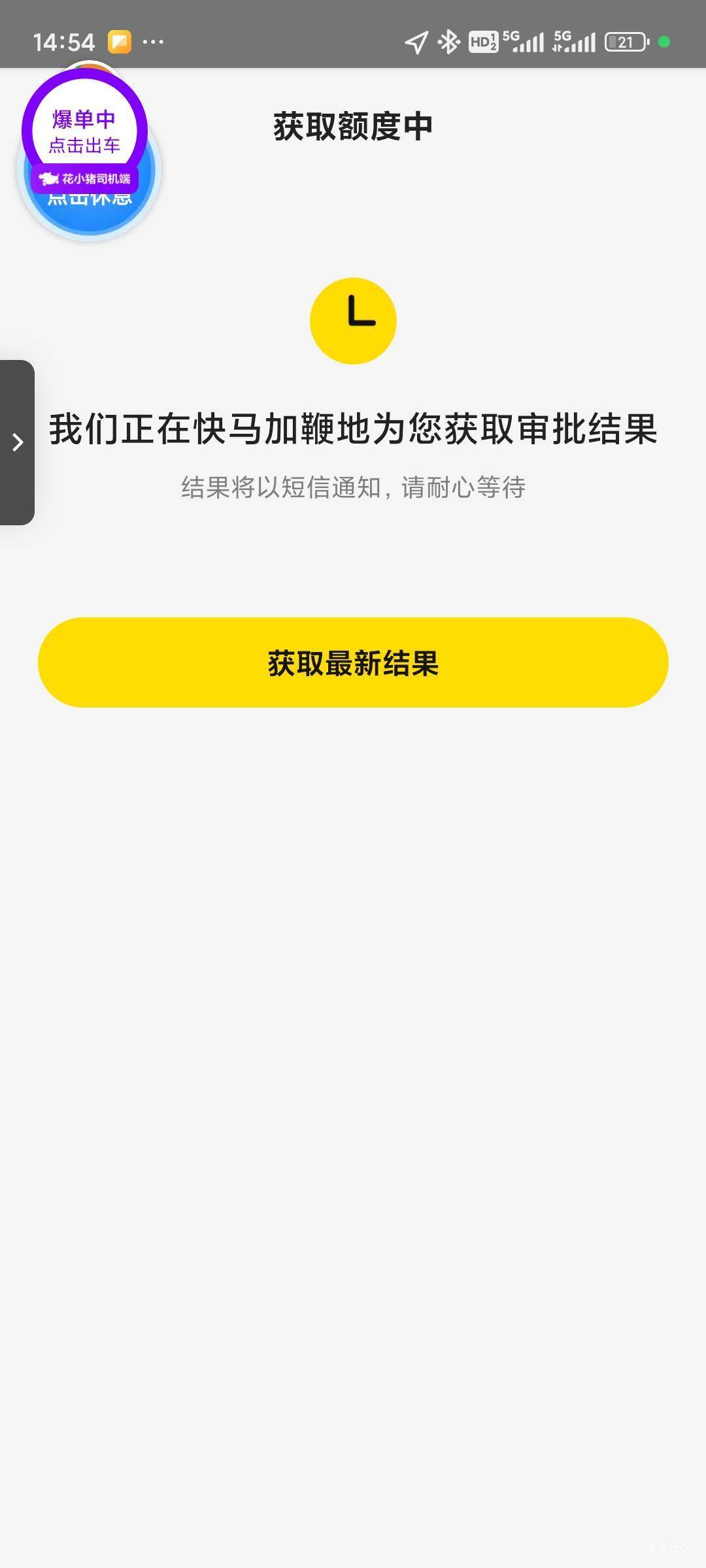Viewport: 706px width, 1568px height.
Task: Expand the side panel arrow handle
Action: [17, 442]
